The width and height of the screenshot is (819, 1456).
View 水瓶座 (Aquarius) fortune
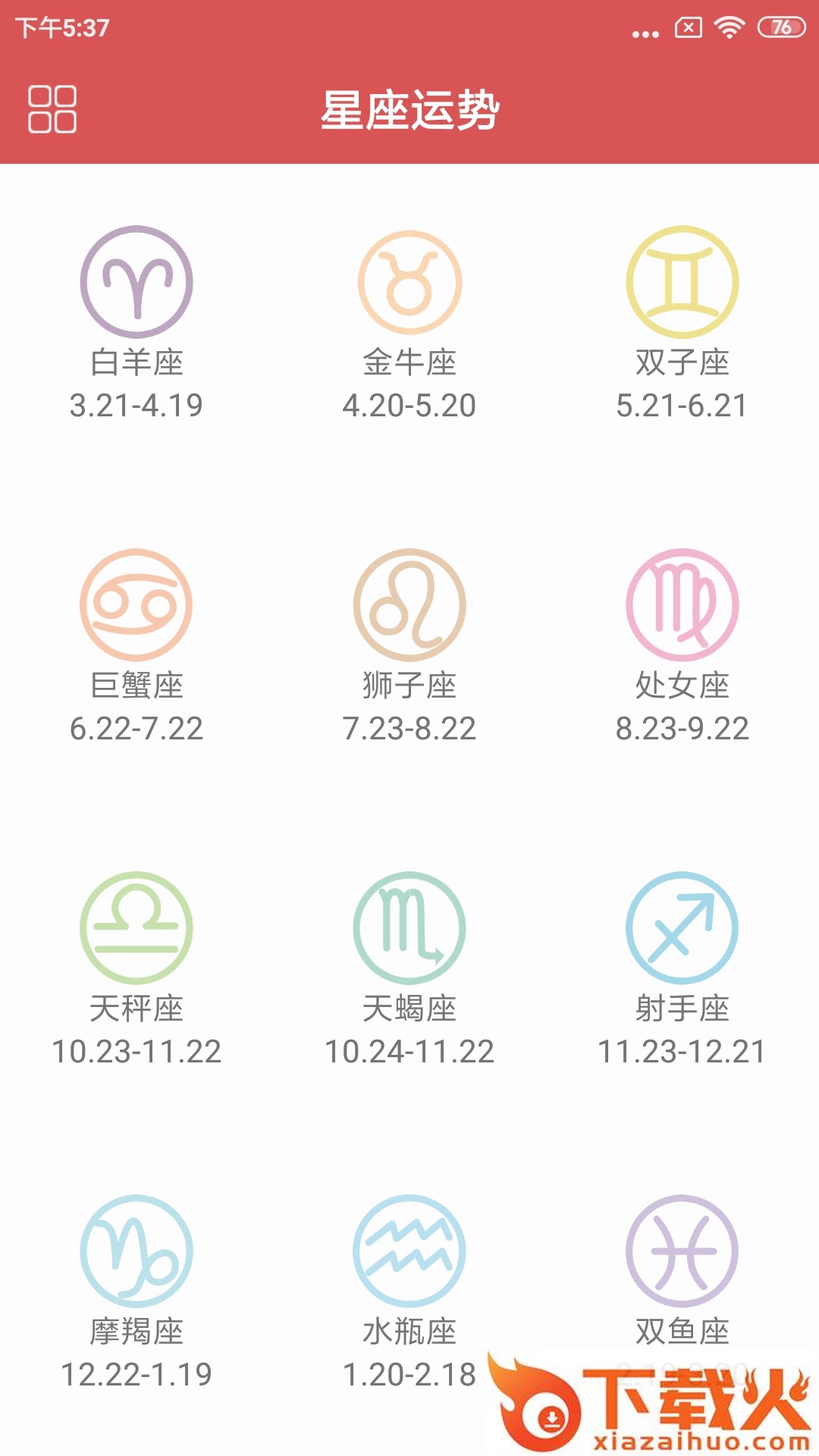pyautogui.click(x=409, y=1251)
